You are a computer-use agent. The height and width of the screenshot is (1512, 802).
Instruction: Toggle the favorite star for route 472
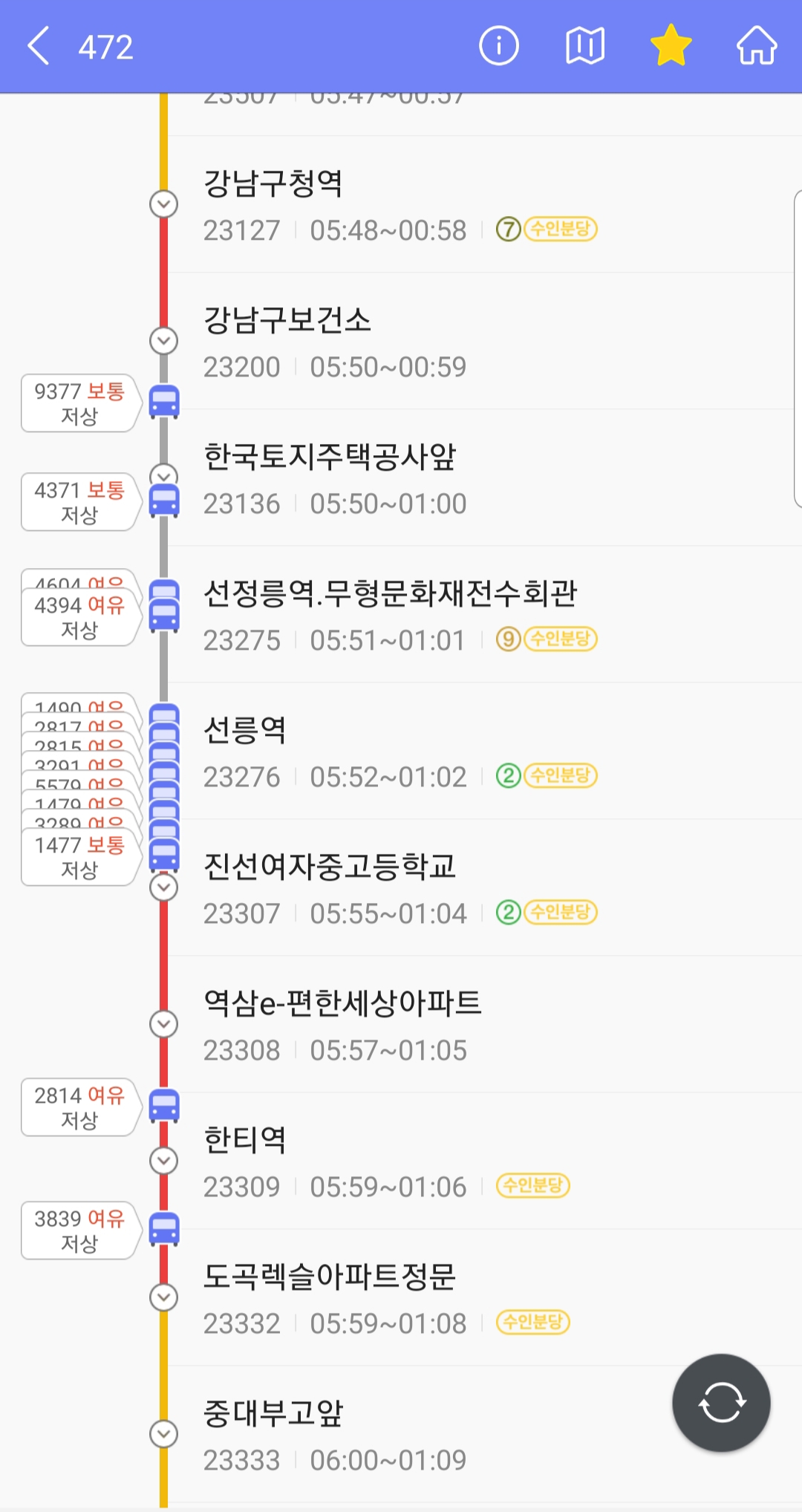pyautogui.click(x=671, y=46)
